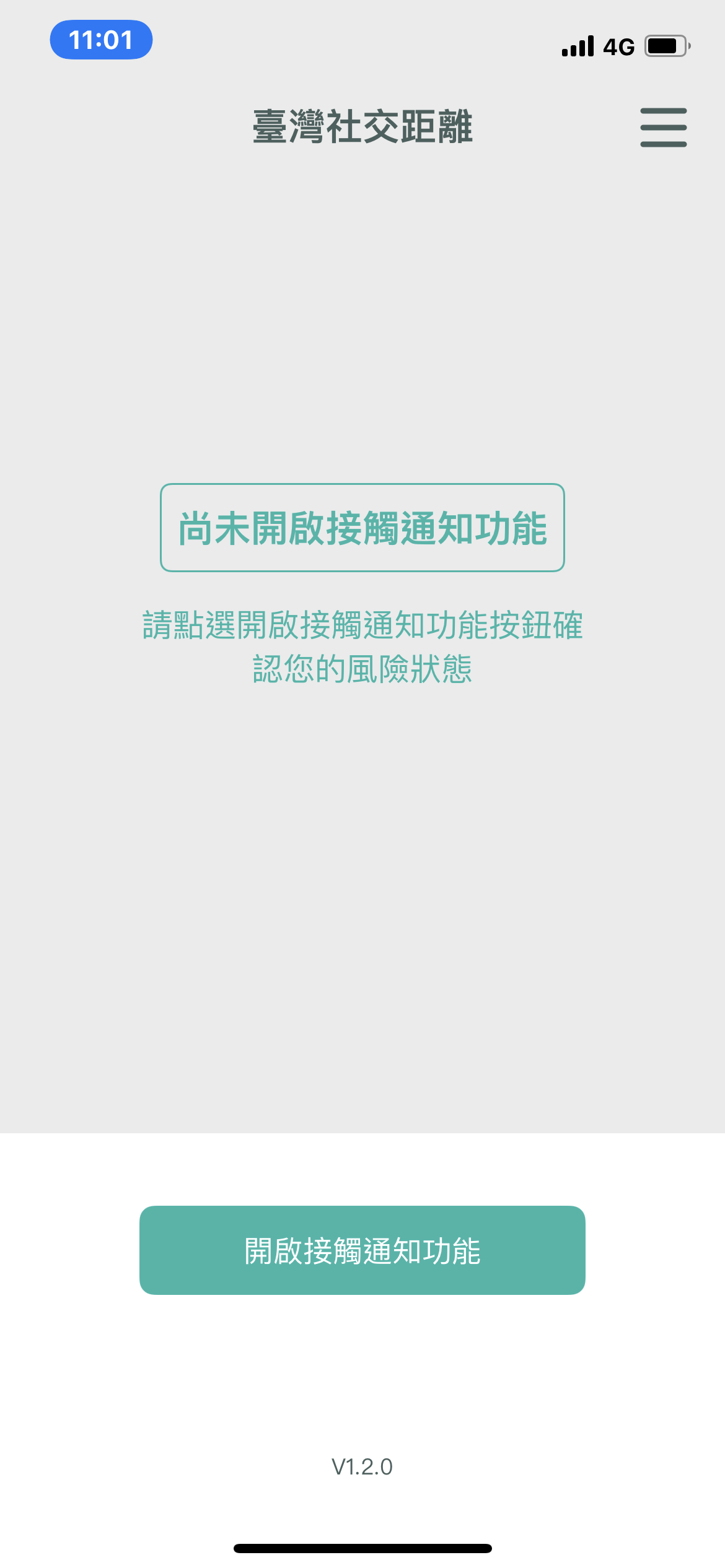Open the hamburger menu
The width and height of the screenshot is (725, 1568).
(663, 128)
